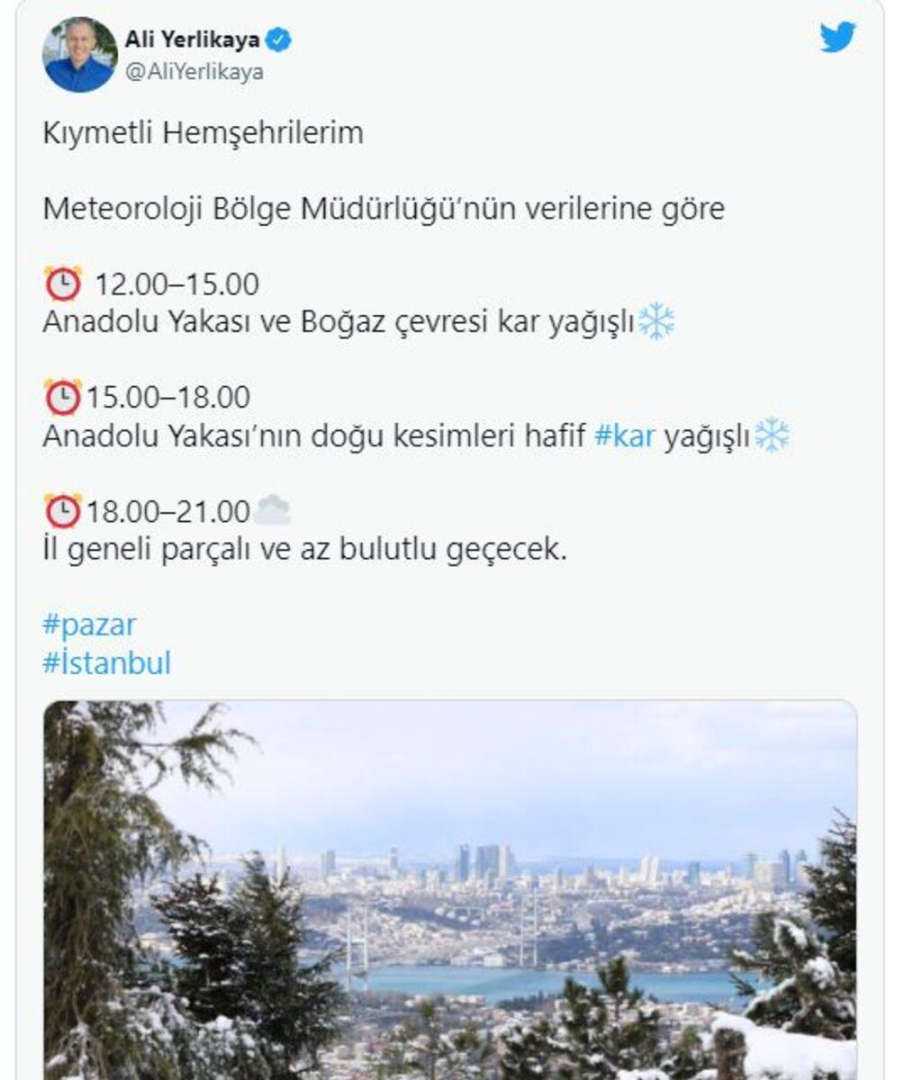View the snowy Bosphorus photo
This screenshot has height=1080, width=922.
[450, 890]
